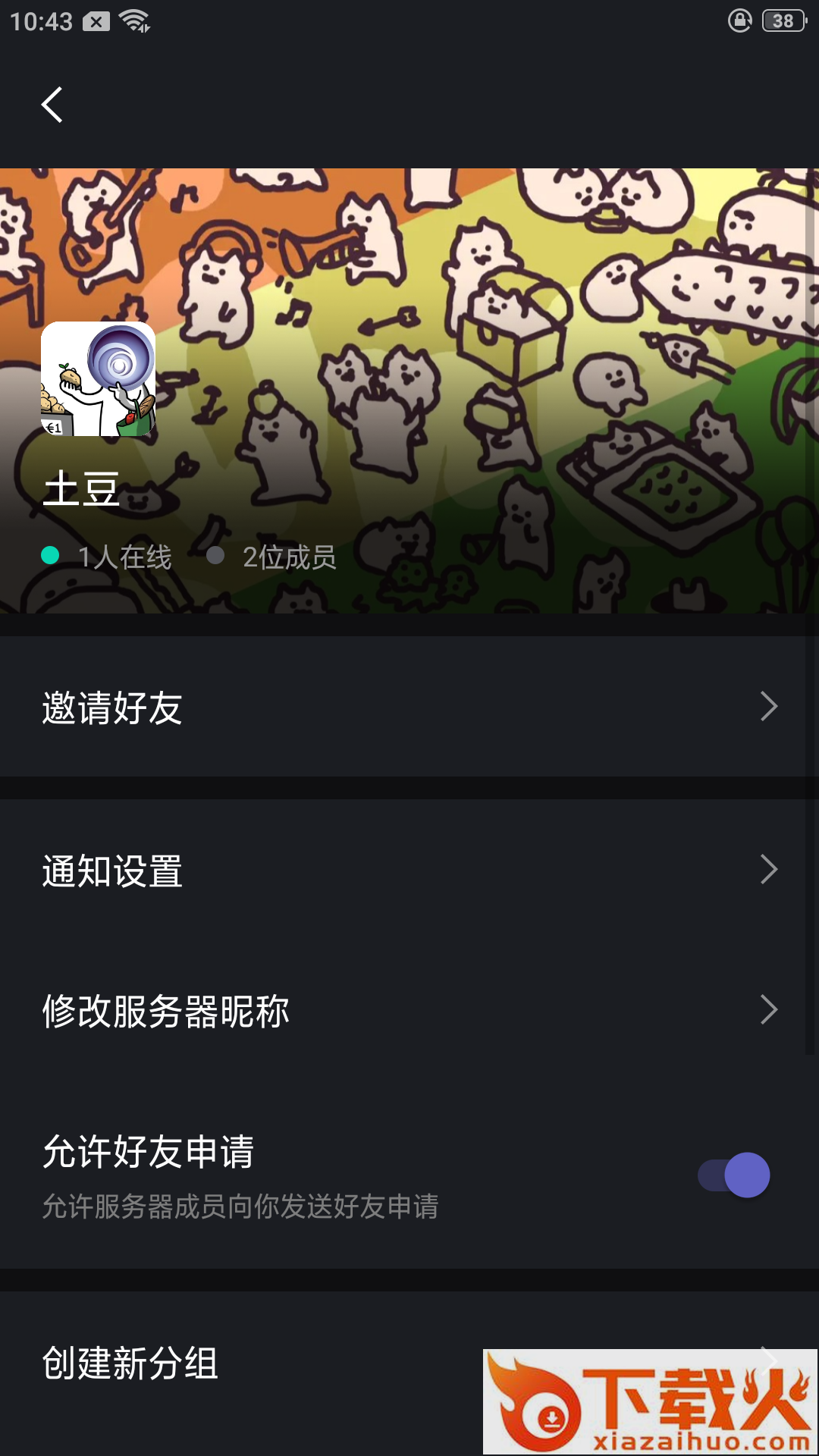Go back using the top-left arrow

click(52, 105)
